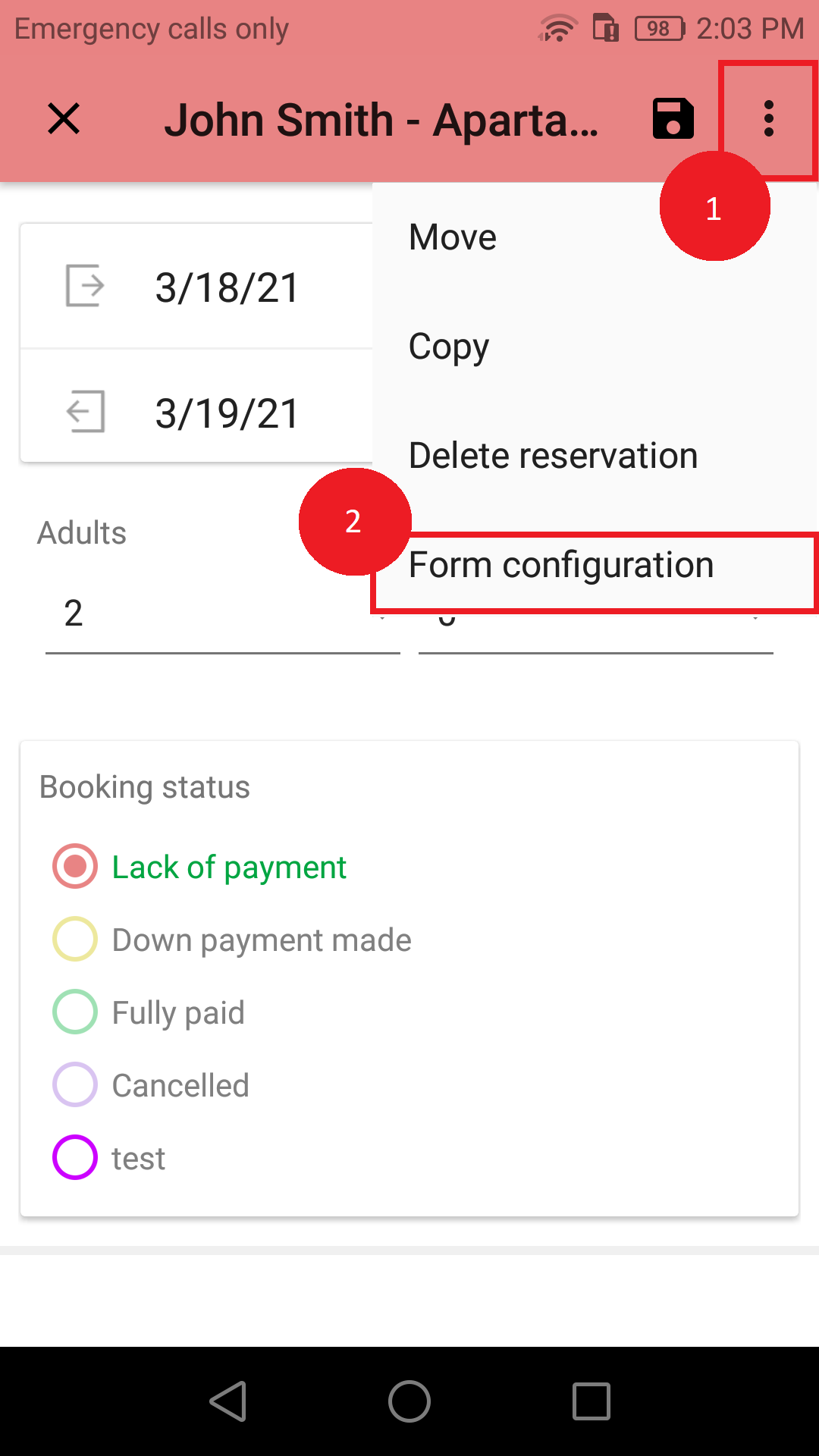Open the Adults count dropdown
819x1456 pixels.
tap(222, 613)
